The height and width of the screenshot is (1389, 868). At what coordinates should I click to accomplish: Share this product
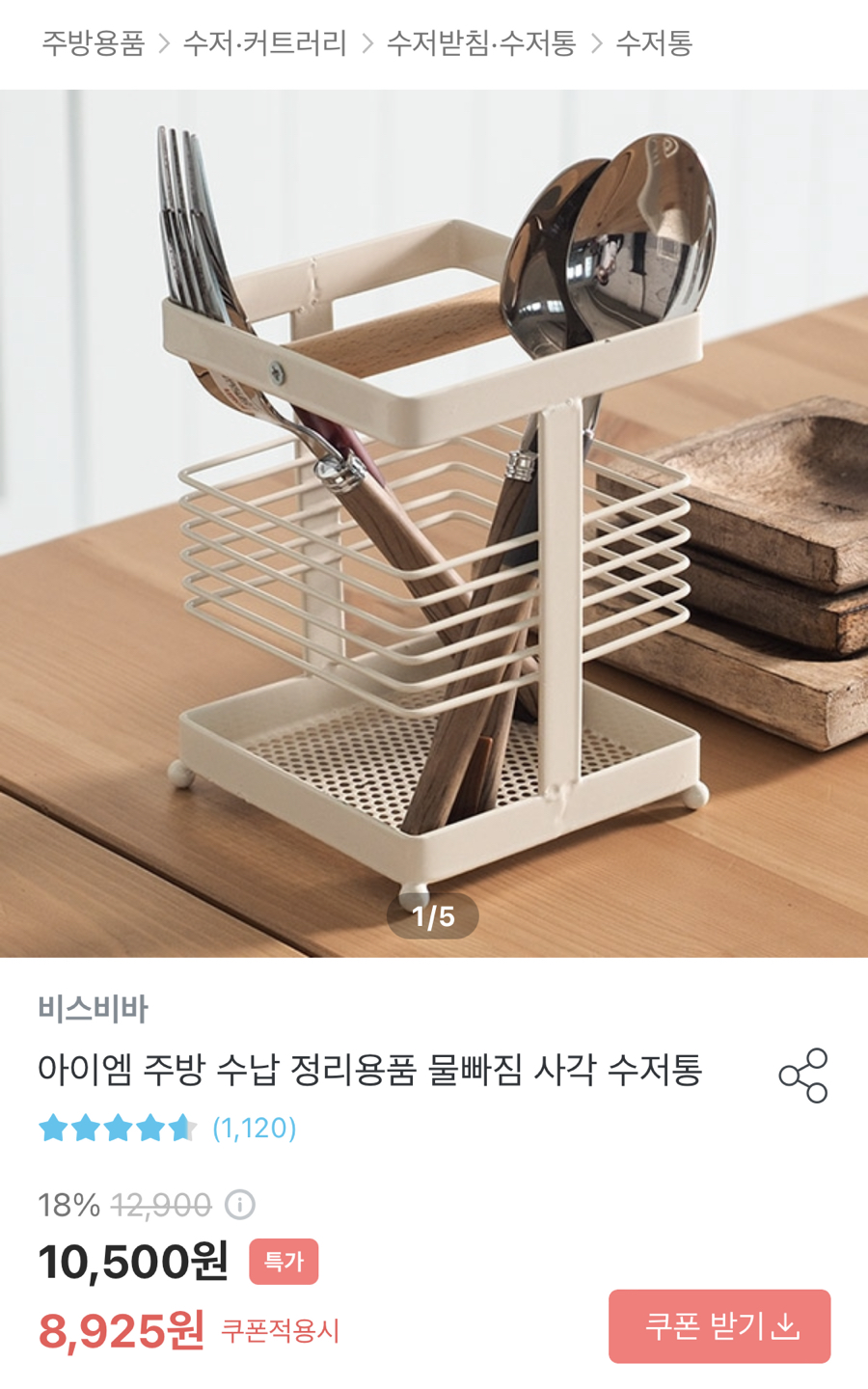click(x=802, y=1076)
